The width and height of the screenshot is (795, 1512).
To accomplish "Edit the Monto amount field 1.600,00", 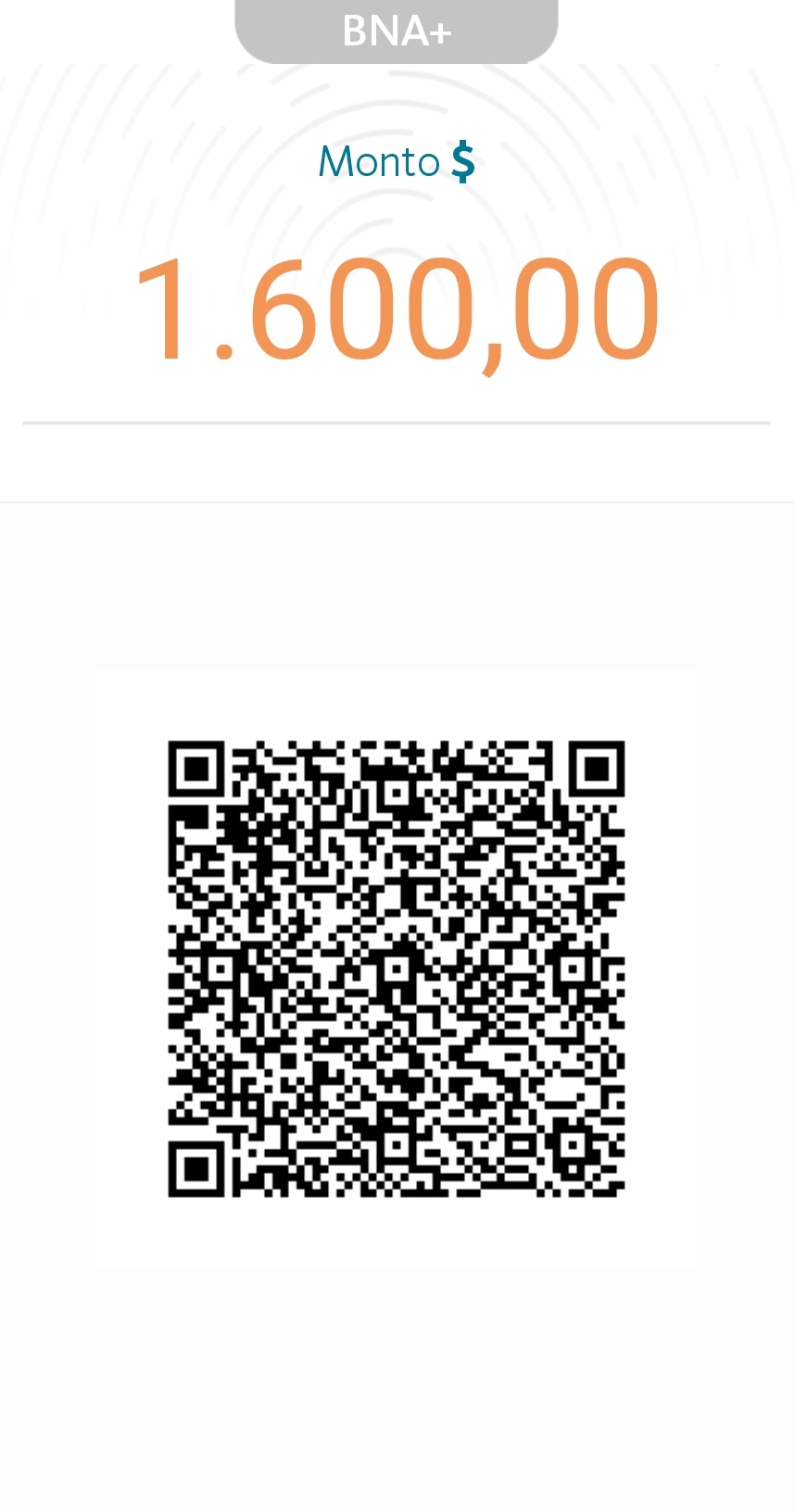I will click(397, 309).
